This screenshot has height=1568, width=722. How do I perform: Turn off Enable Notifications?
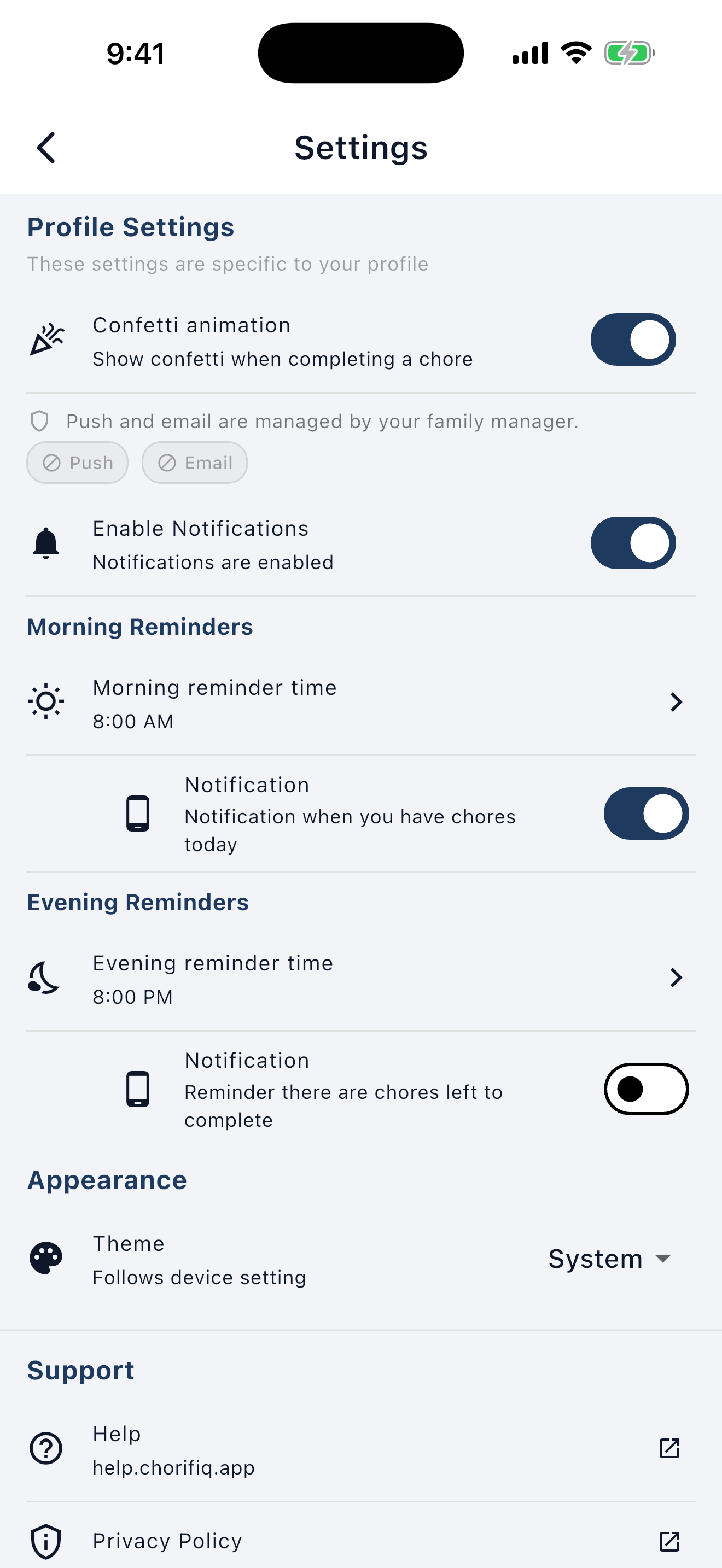633,543
